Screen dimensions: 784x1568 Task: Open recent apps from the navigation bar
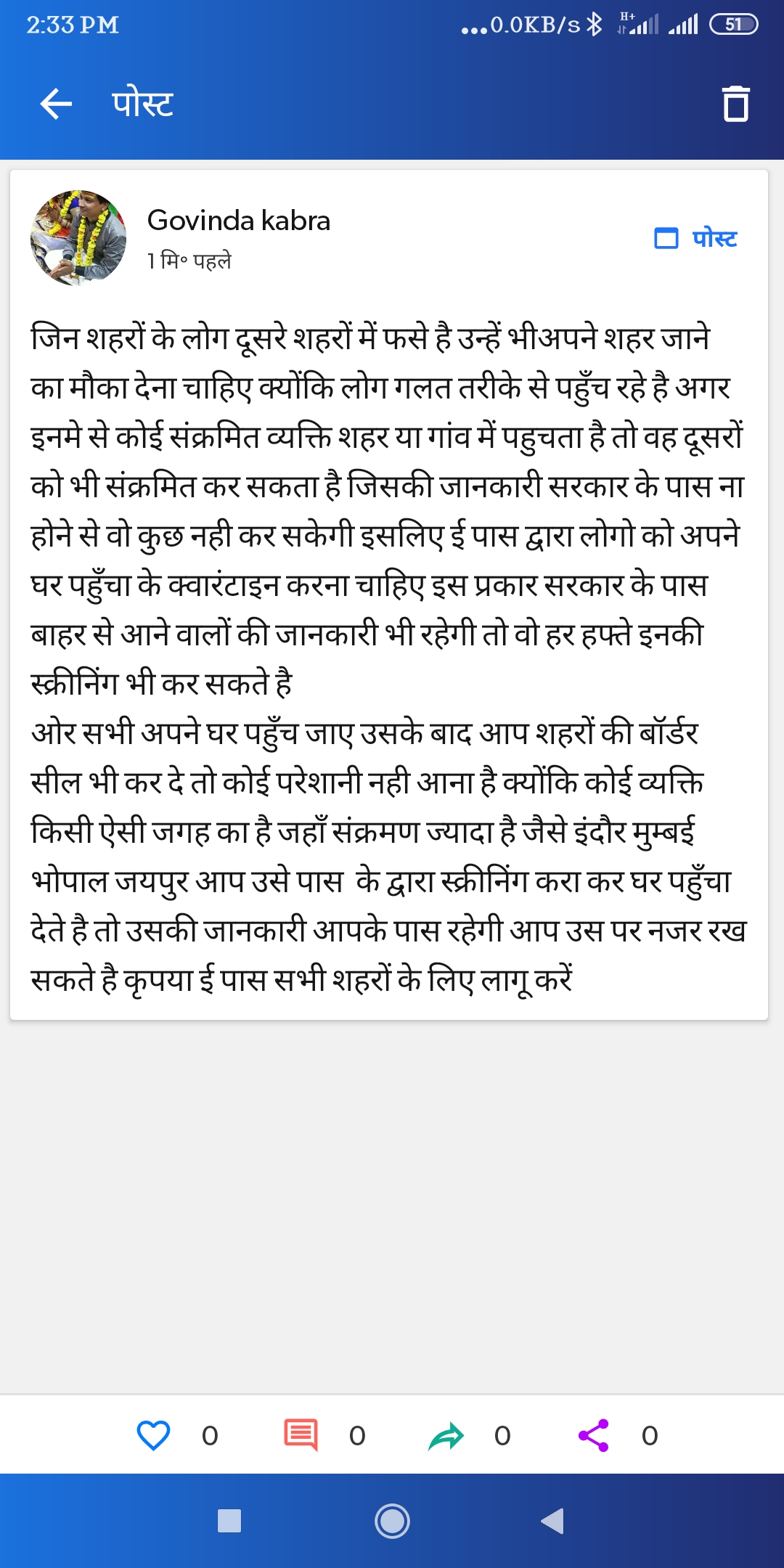pyautogui.click(x=229, y=1521)
